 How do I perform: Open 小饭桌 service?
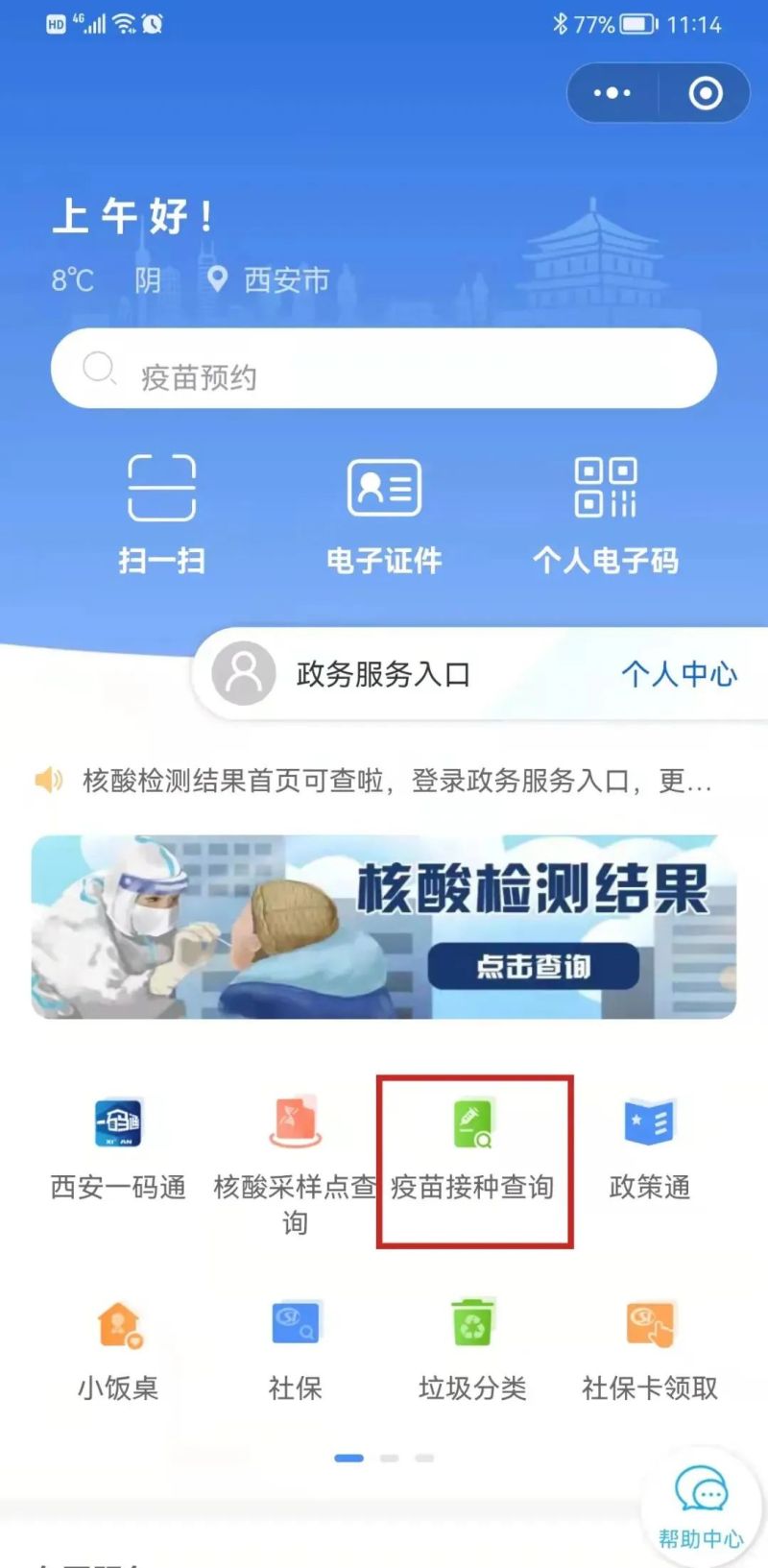(118, 1349)
